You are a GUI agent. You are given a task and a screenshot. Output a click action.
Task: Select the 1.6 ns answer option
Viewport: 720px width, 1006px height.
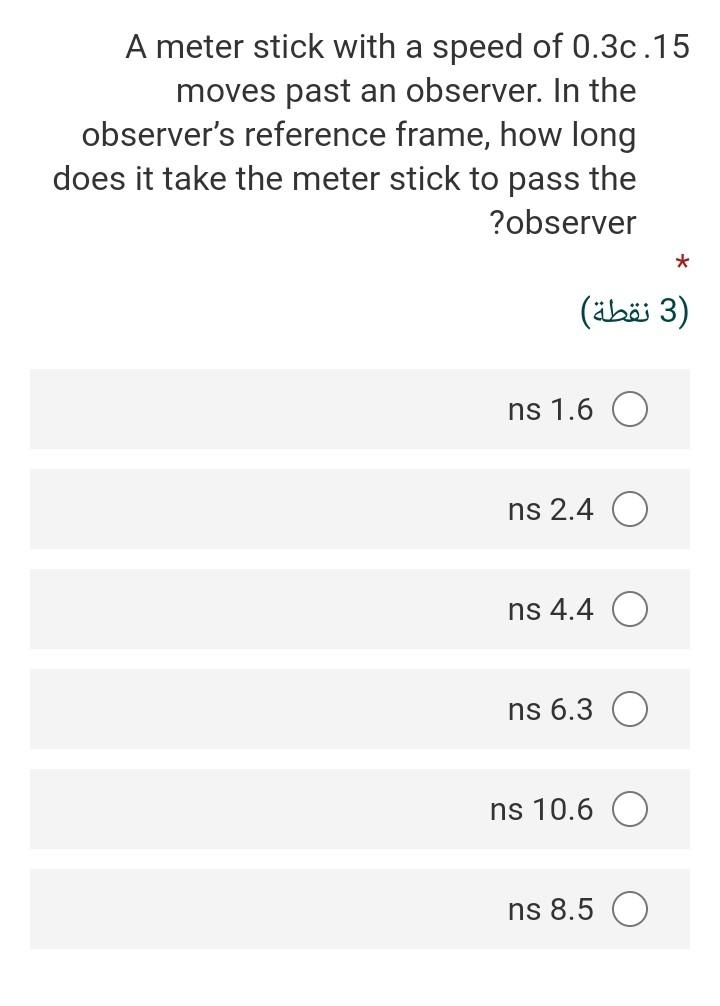[630, 410]
